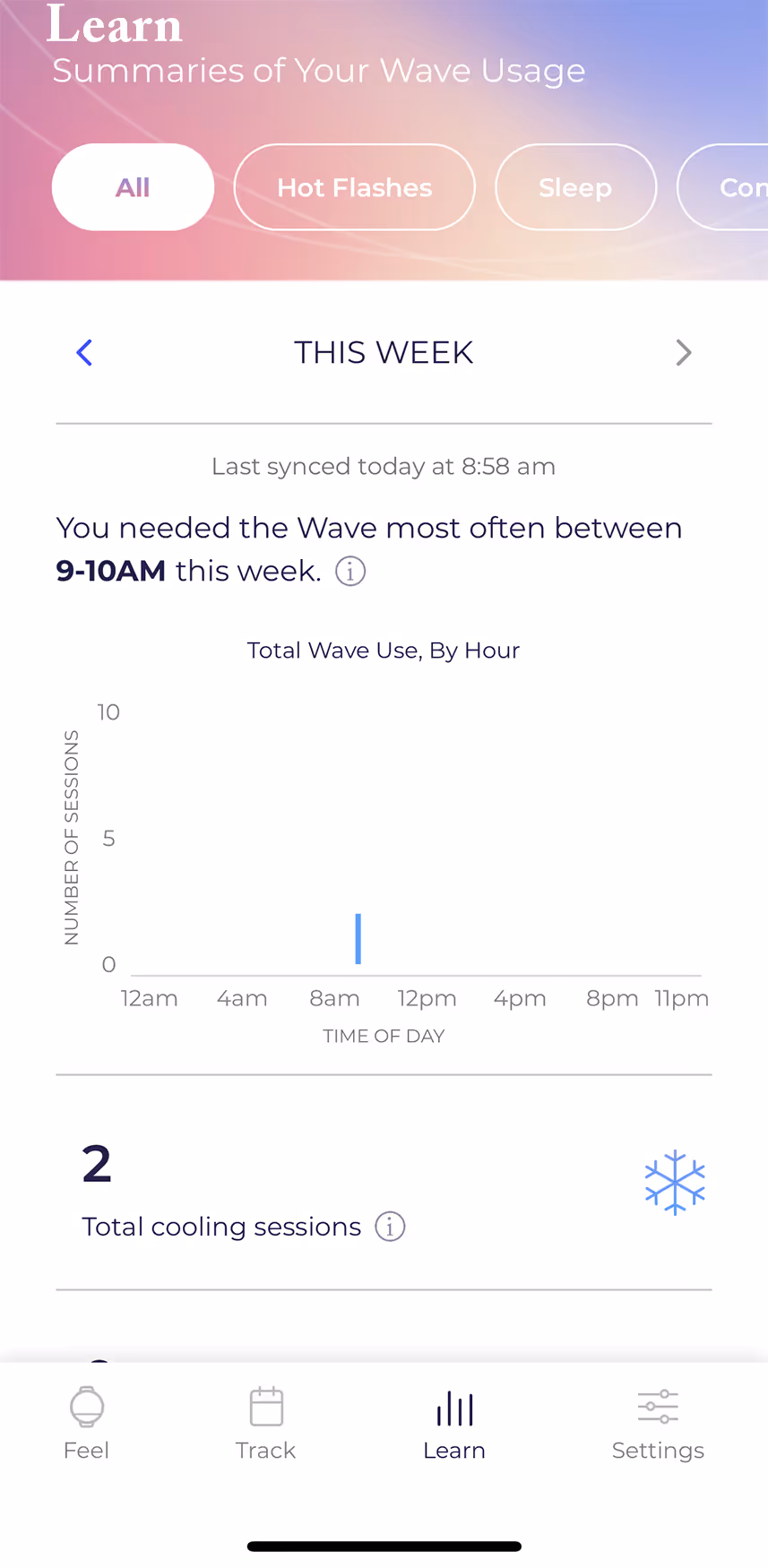
Task: Open Settings via the sliders icon
Action: (x=658, y=1406)
